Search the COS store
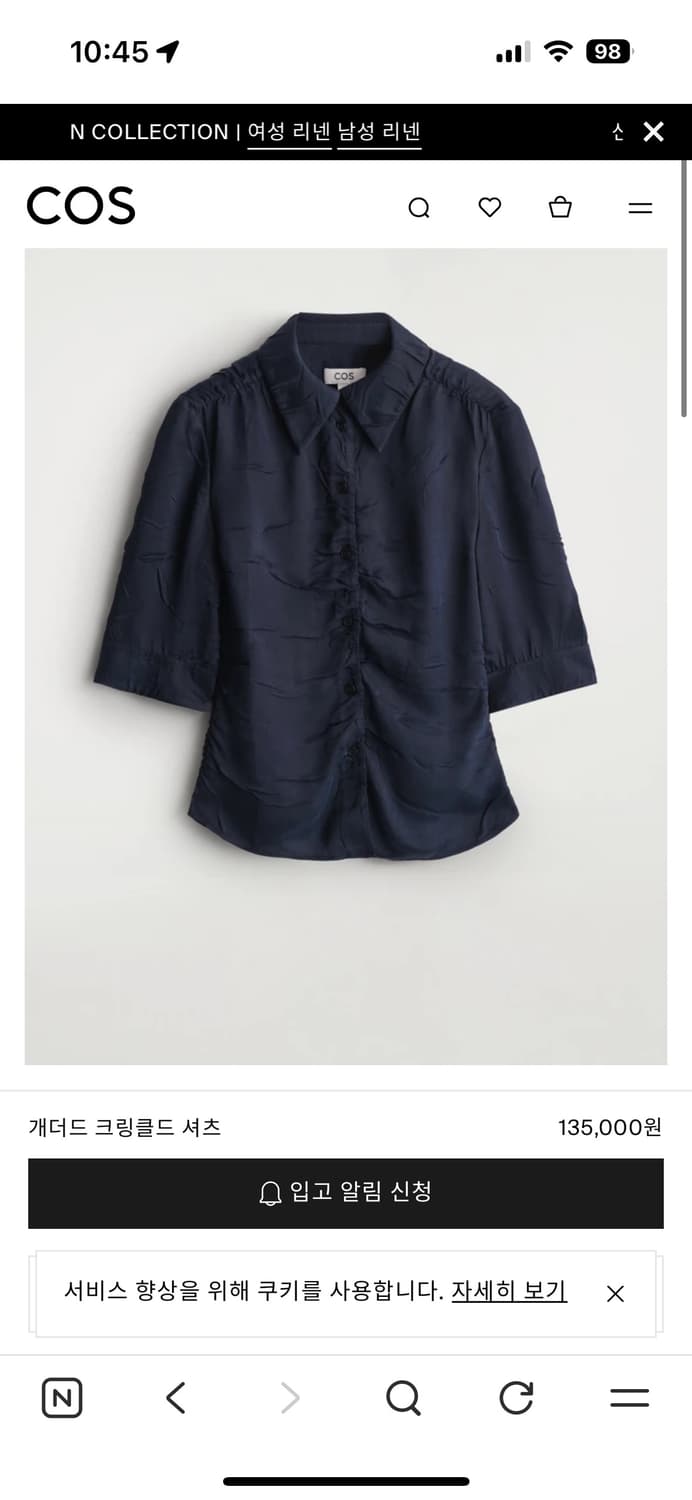The height and width of the screenshot is (1500, 692). coord(419,208)
